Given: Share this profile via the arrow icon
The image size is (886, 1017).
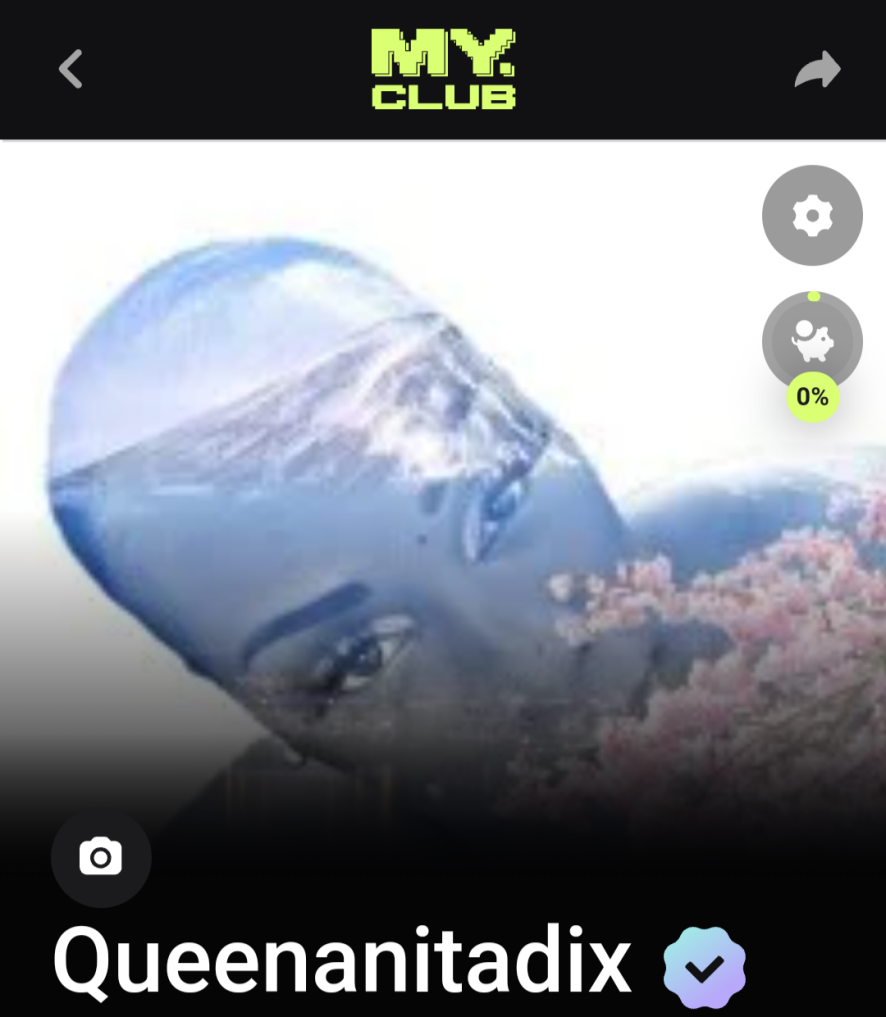Looking at the screenshot, I should 817,70.
